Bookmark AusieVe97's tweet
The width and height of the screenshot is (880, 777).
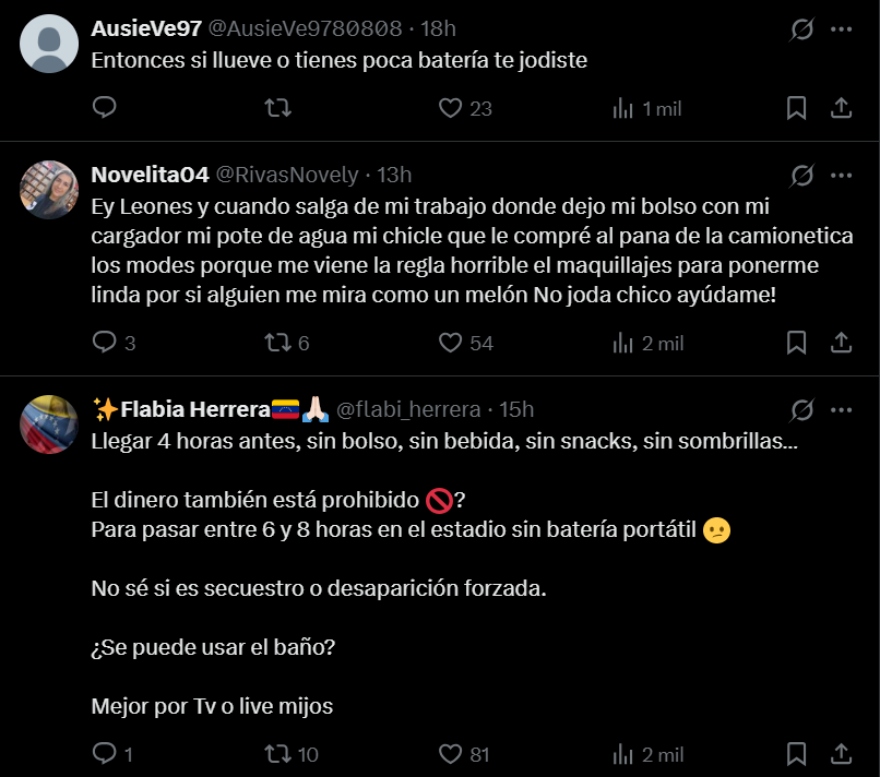click(x=796, y=108)
